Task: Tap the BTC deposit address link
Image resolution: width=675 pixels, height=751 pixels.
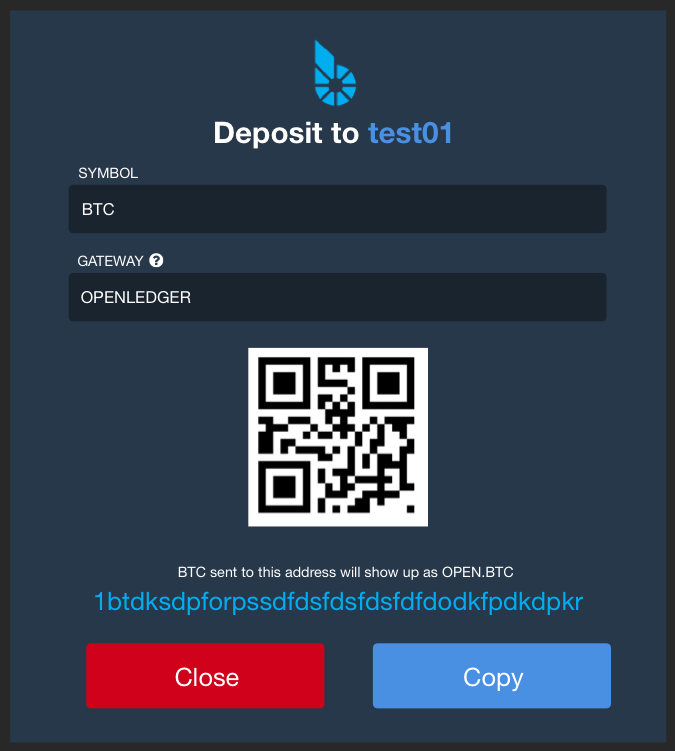Action: pyautogui.click(x=338, y=602)
